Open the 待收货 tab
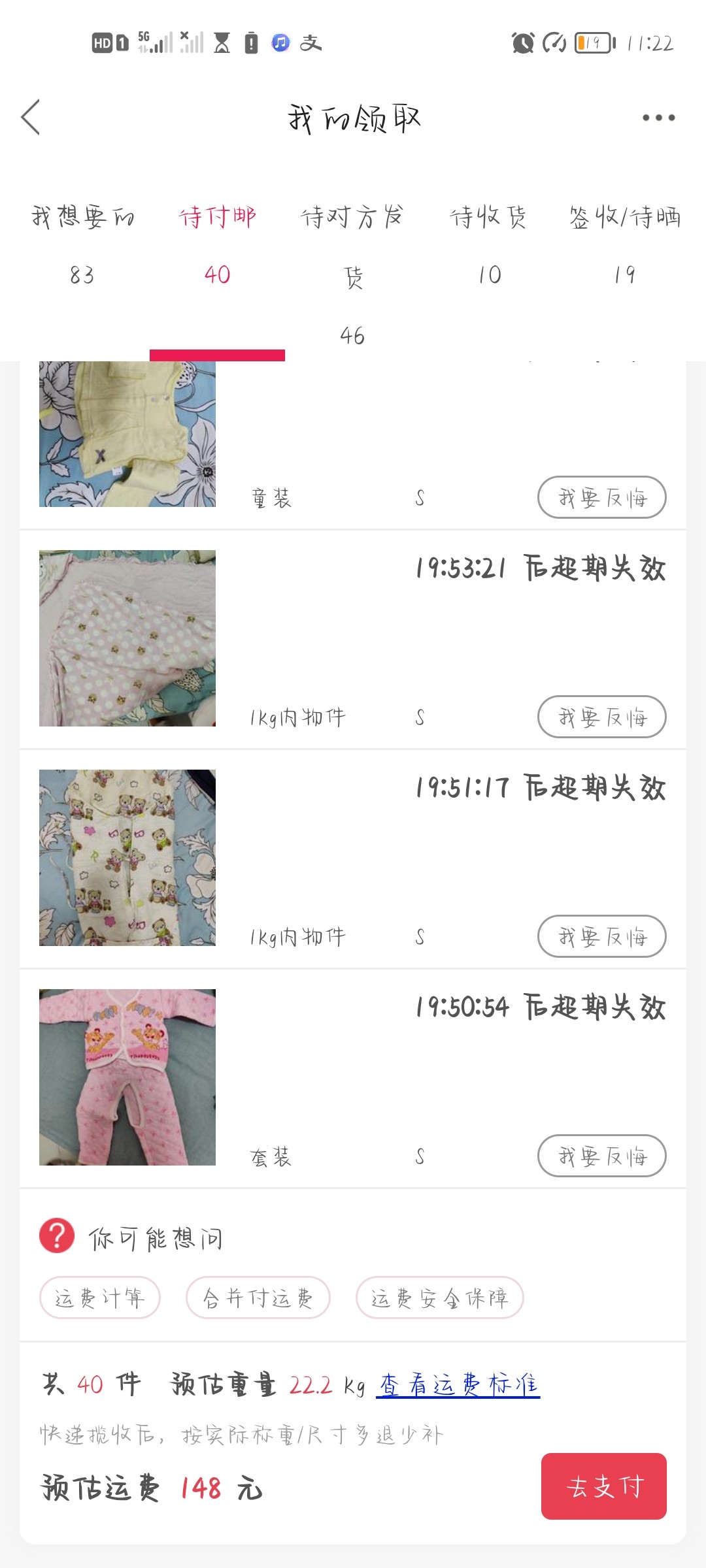 click(x=488, y=245)
